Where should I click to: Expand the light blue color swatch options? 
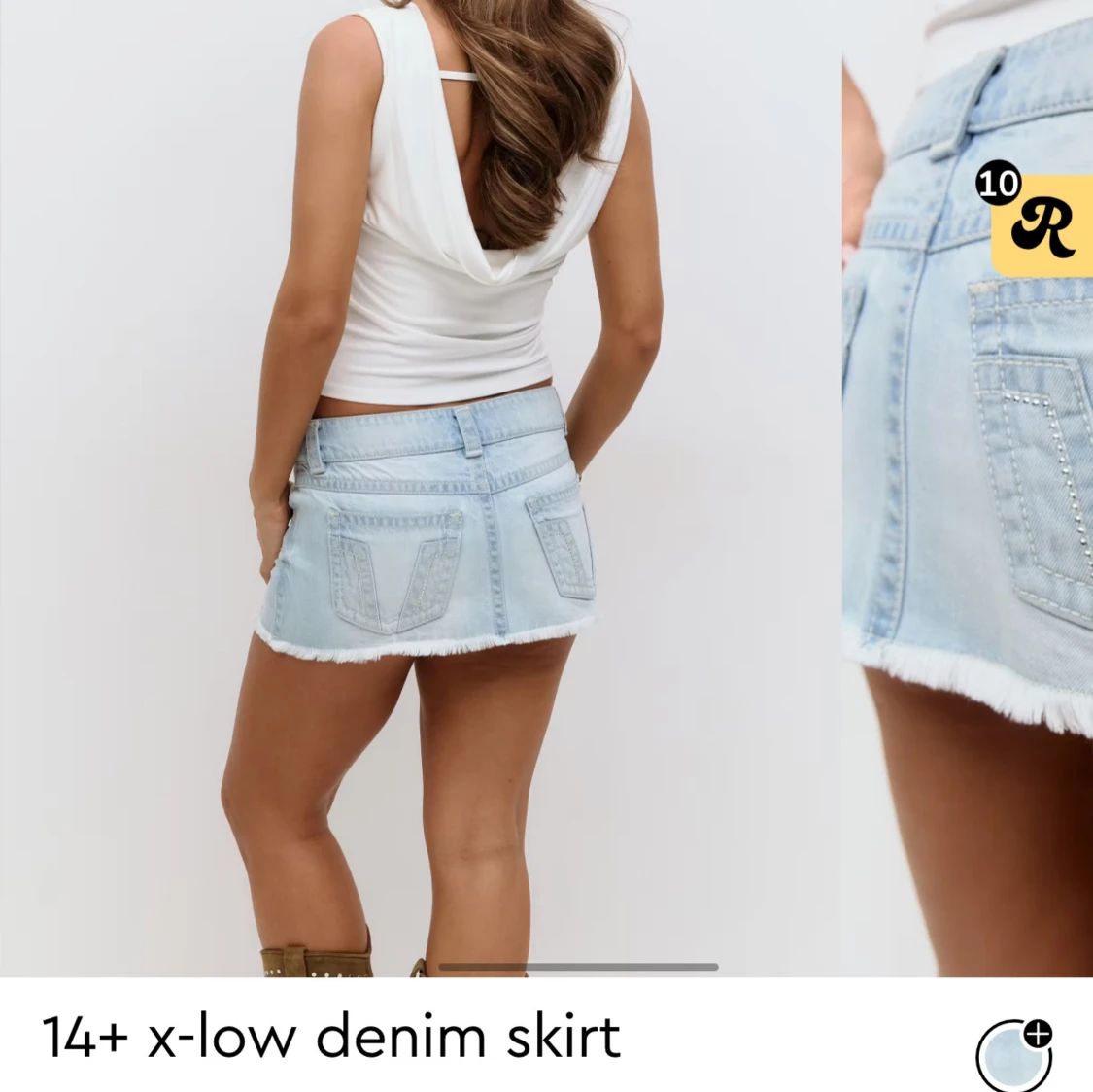tap(1014, 1055)
